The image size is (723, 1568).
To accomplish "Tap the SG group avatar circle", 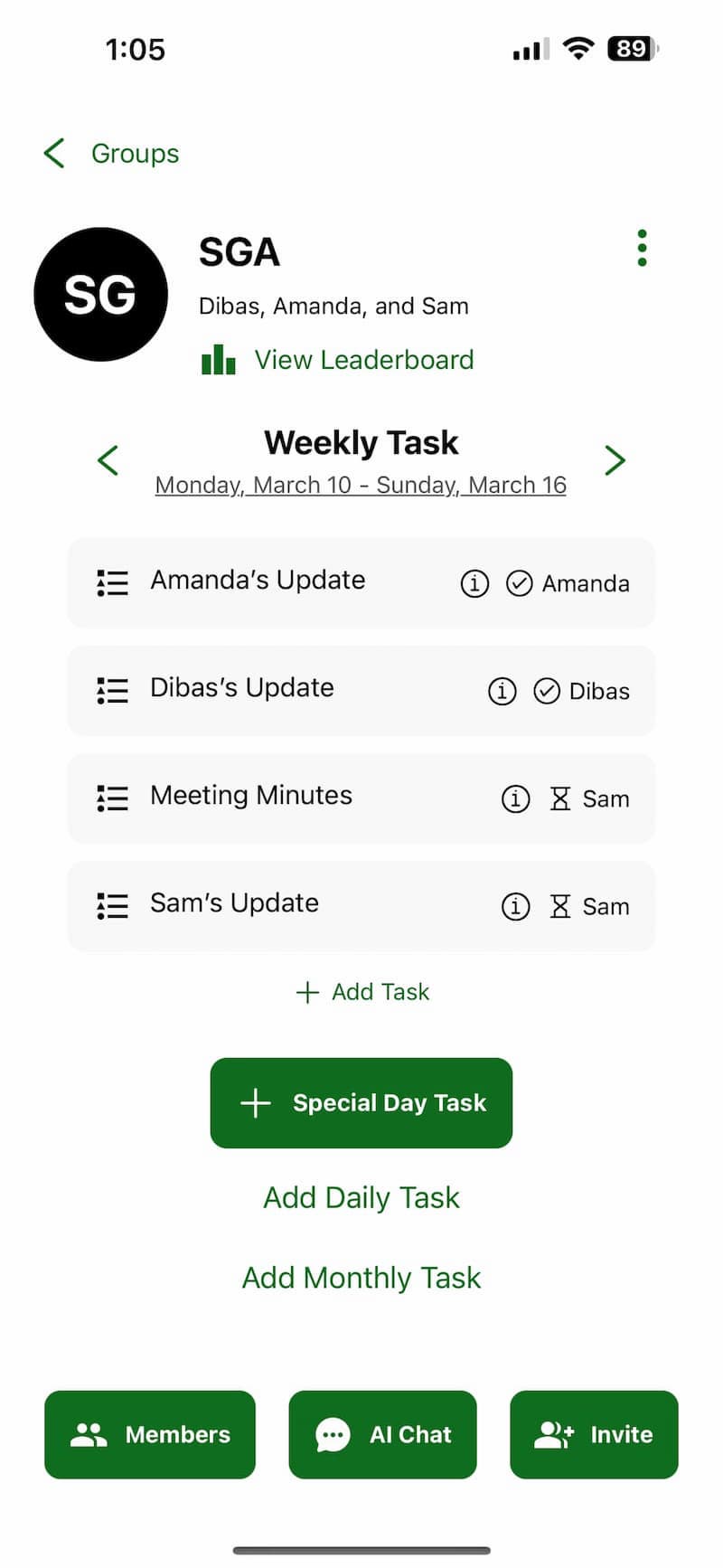I will 100,294.
